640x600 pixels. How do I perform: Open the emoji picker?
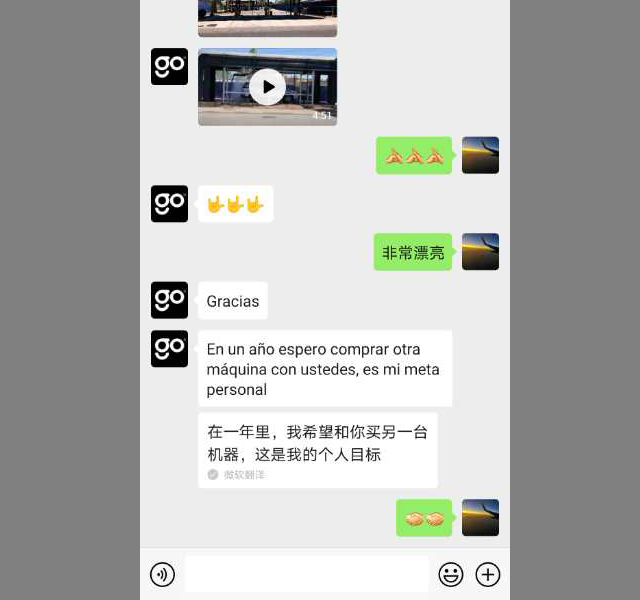[451, 574]
